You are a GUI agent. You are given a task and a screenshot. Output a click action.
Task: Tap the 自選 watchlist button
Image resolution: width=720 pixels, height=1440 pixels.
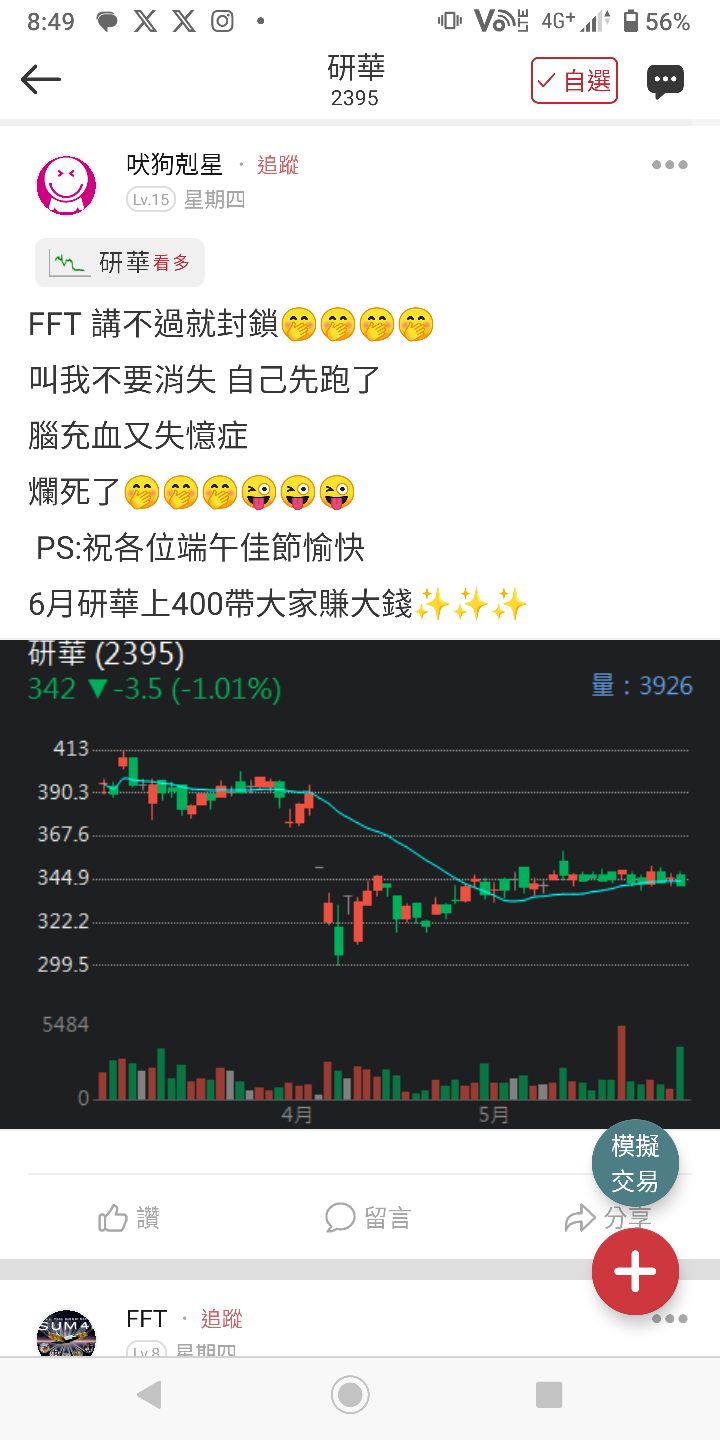tap(574, 81)
